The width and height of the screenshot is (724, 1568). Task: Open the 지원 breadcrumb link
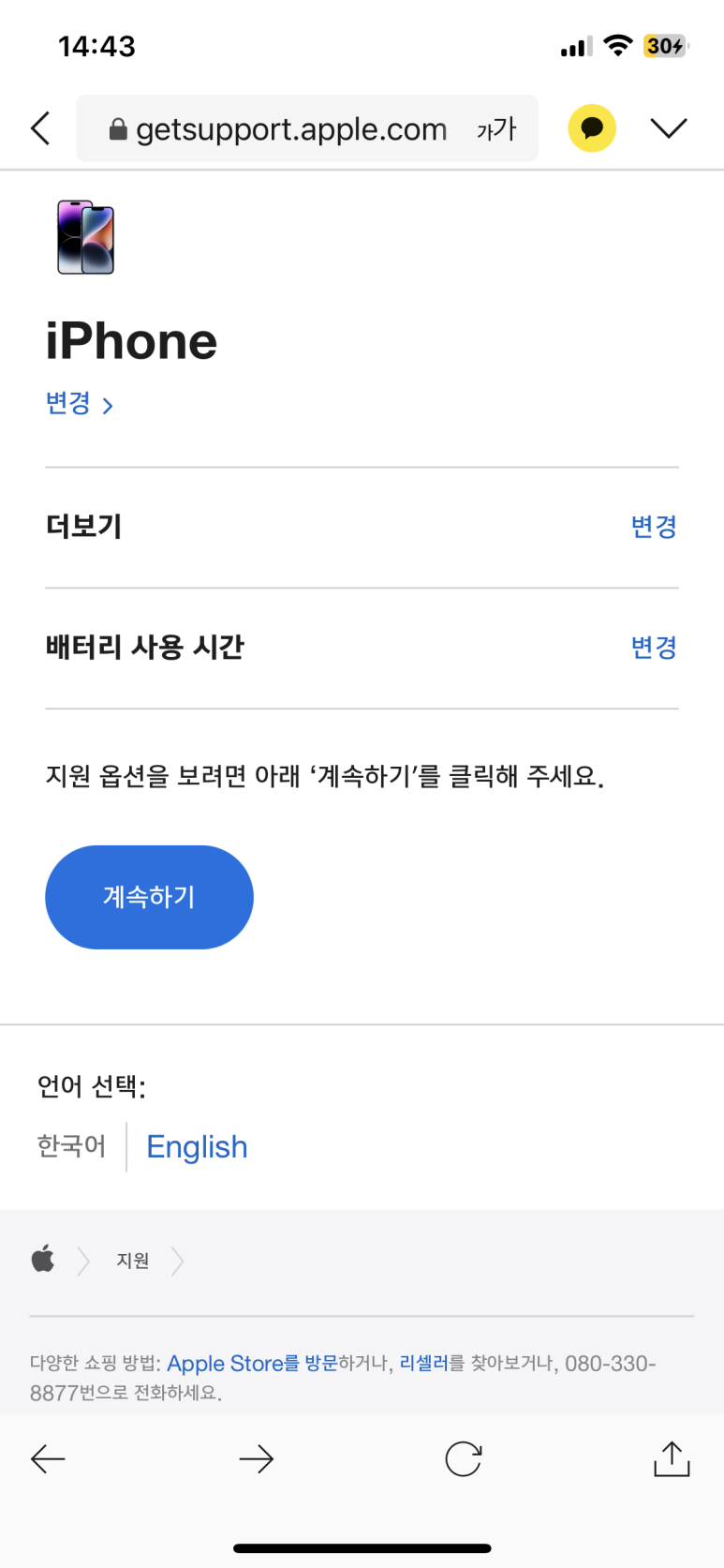[133, 1261]
